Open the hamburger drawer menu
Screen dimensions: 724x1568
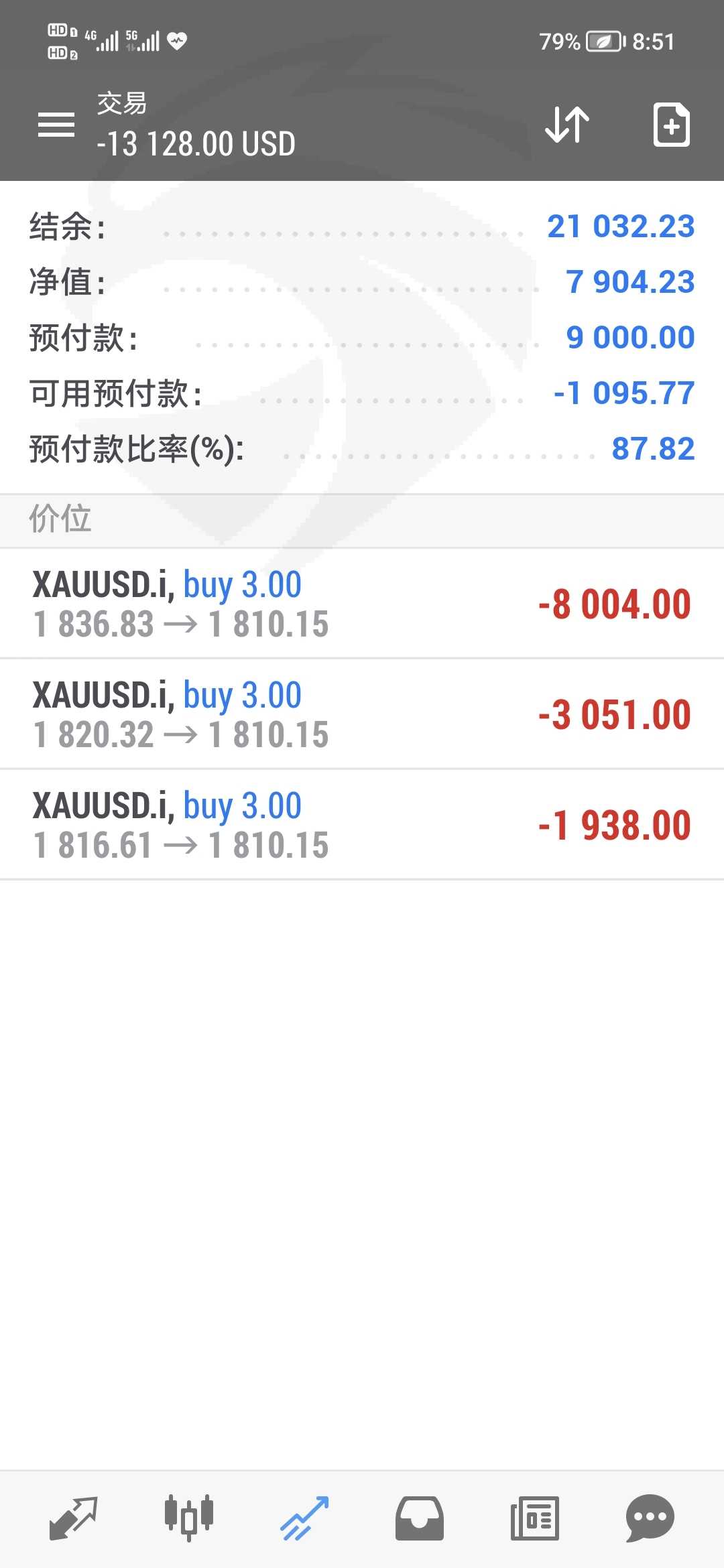[x=56, y=125]
